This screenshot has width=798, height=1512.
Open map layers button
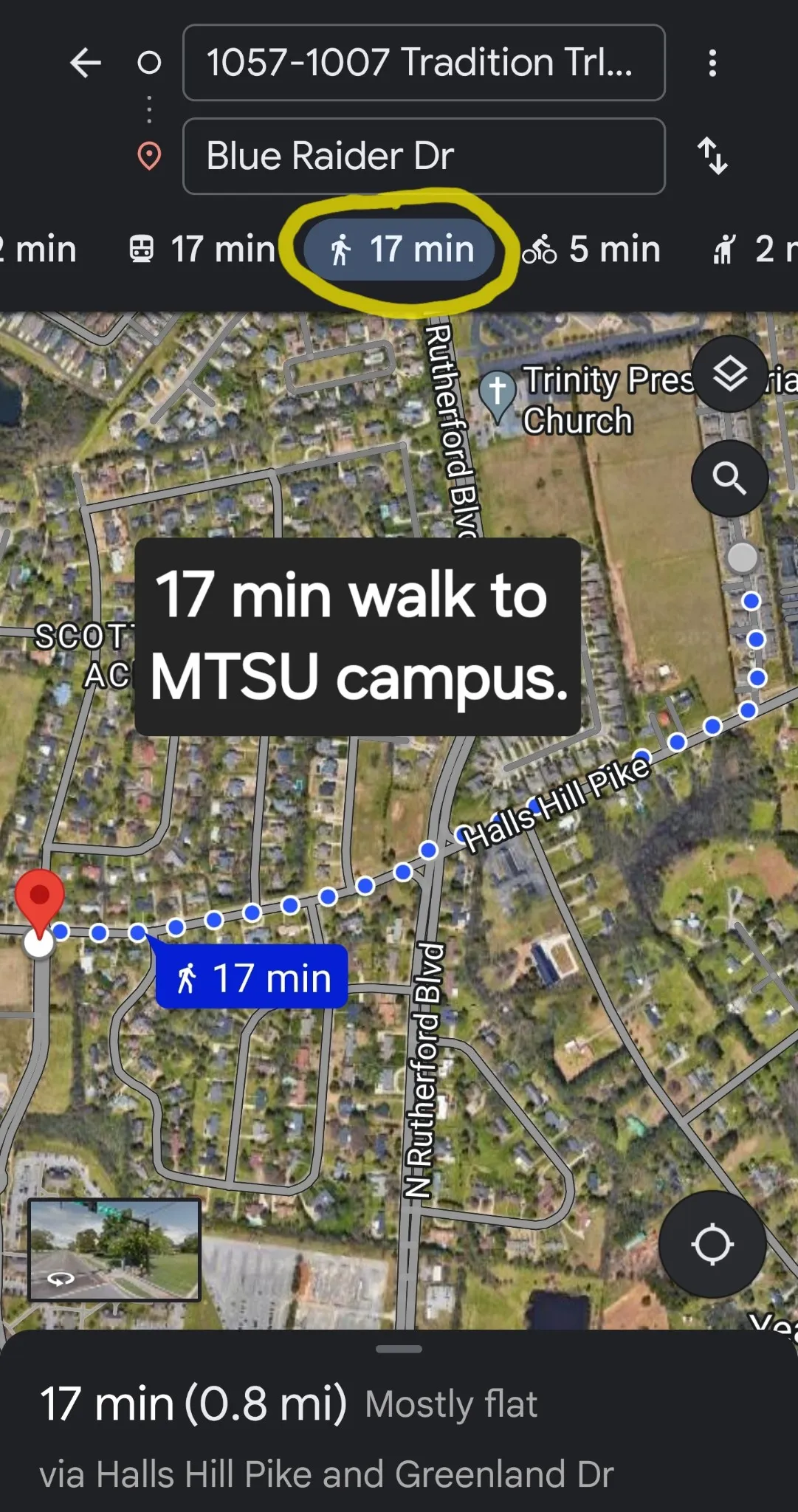(x=729, y=374)
